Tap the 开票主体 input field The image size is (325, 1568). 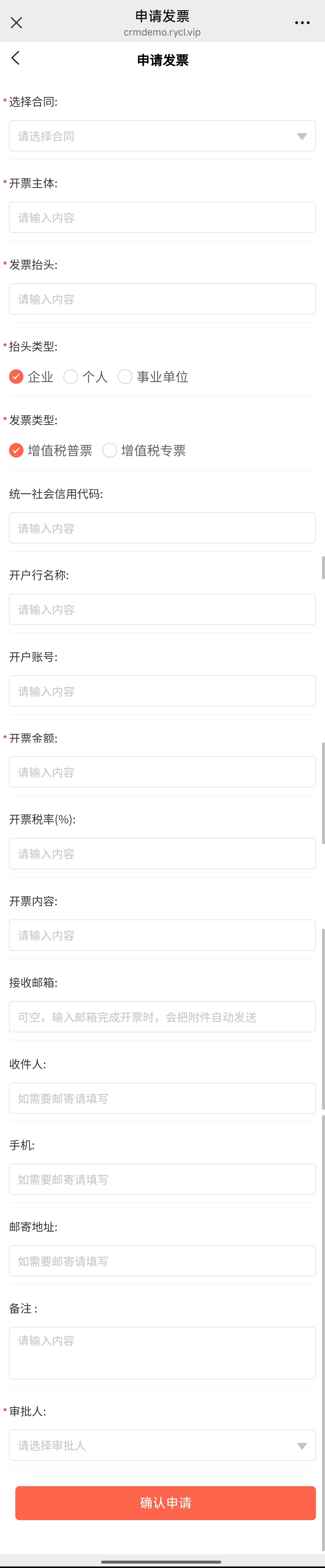162,217
